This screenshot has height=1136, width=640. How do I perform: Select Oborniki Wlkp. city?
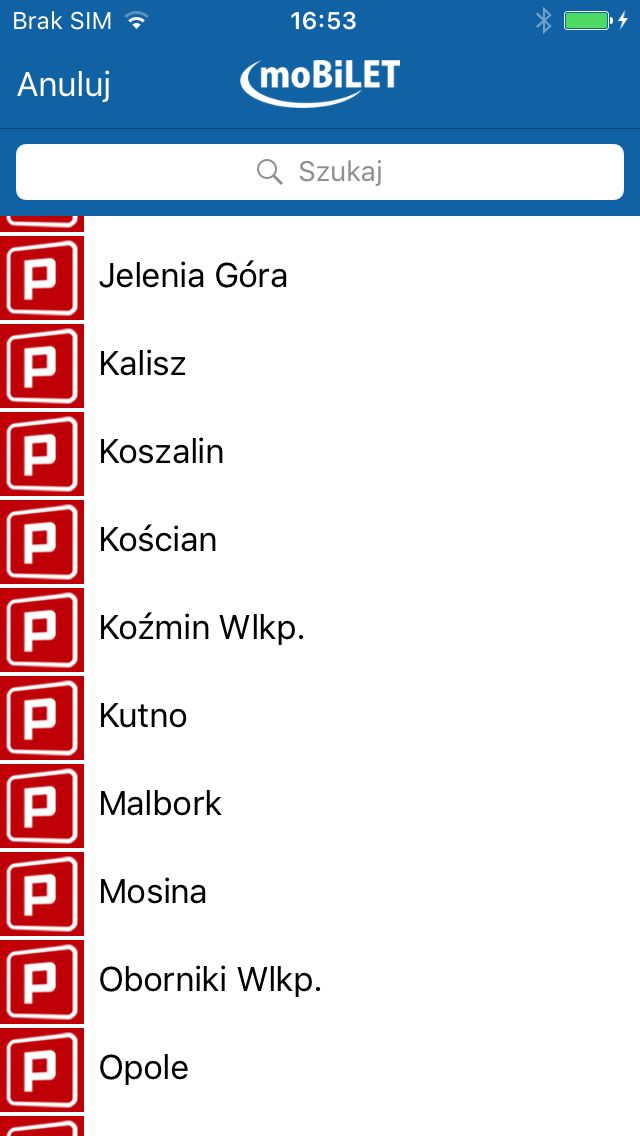point(320,980)
